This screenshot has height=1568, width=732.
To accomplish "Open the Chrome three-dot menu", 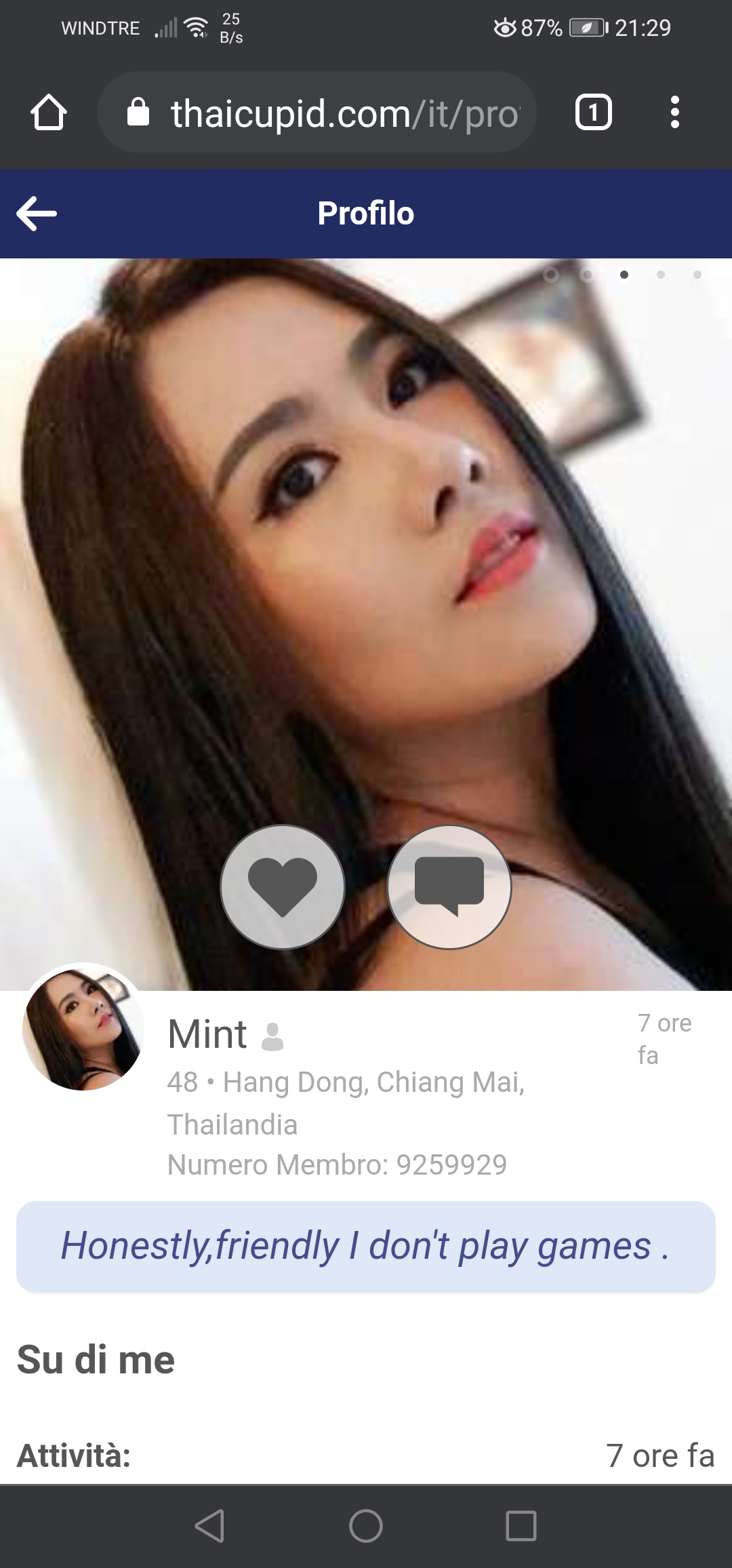I will click(x=675, y=112).
